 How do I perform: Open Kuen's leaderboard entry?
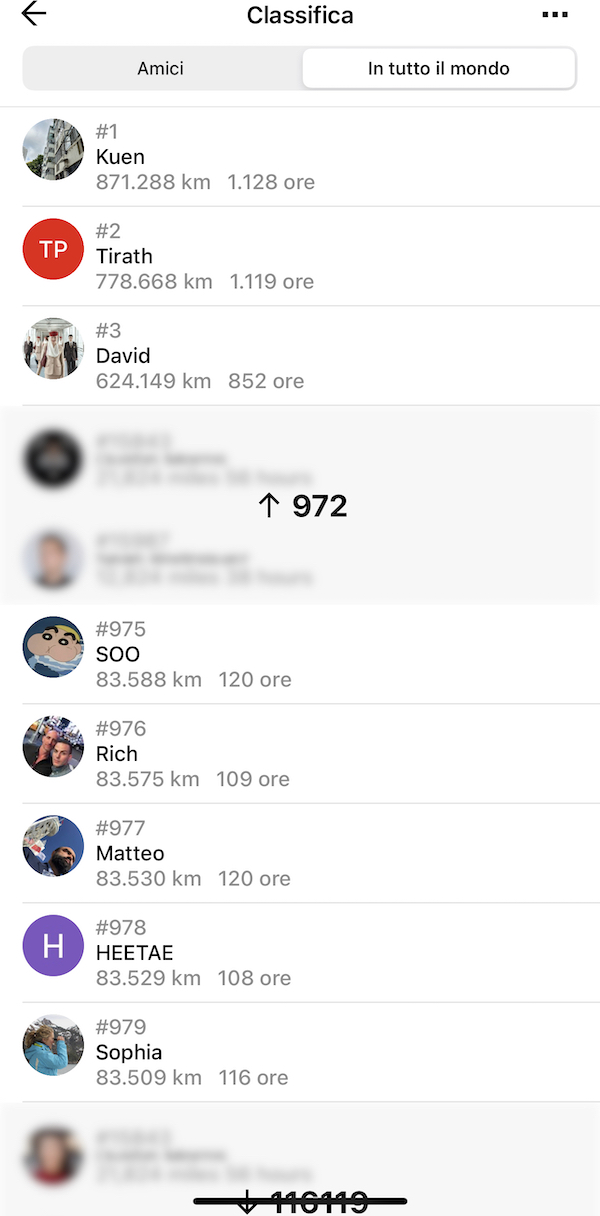point(300,157)
